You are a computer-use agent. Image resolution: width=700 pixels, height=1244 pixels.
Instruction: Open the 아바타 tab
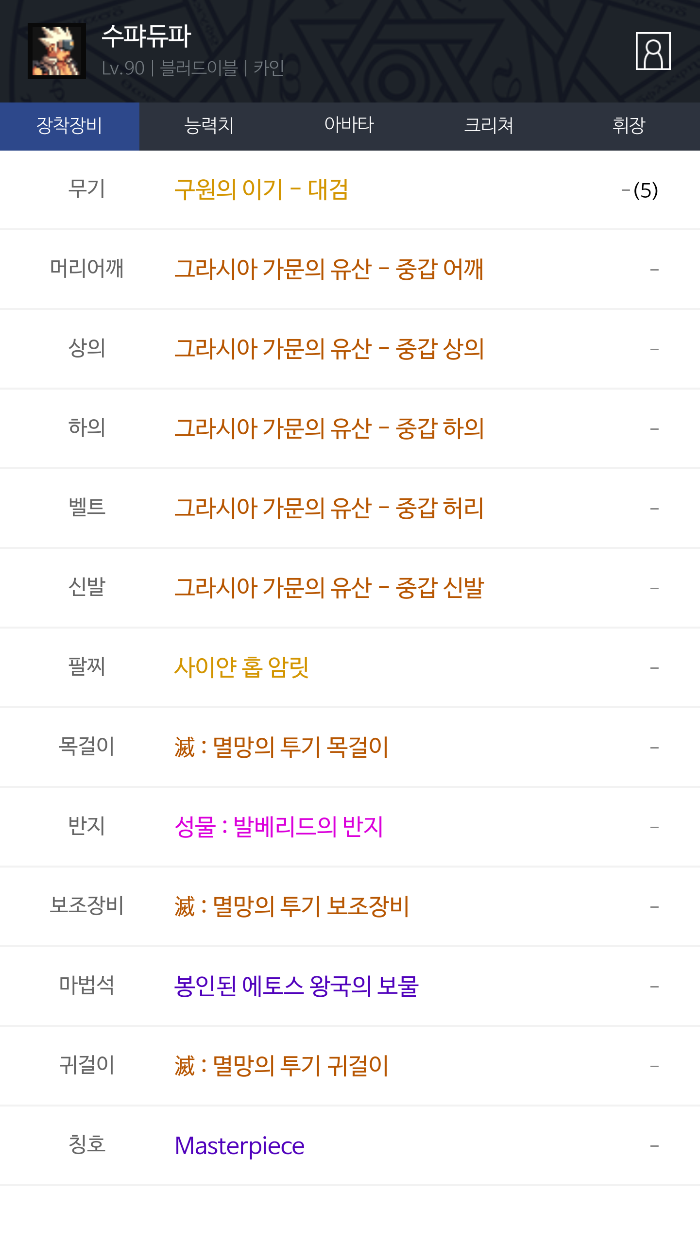point(349,126)
